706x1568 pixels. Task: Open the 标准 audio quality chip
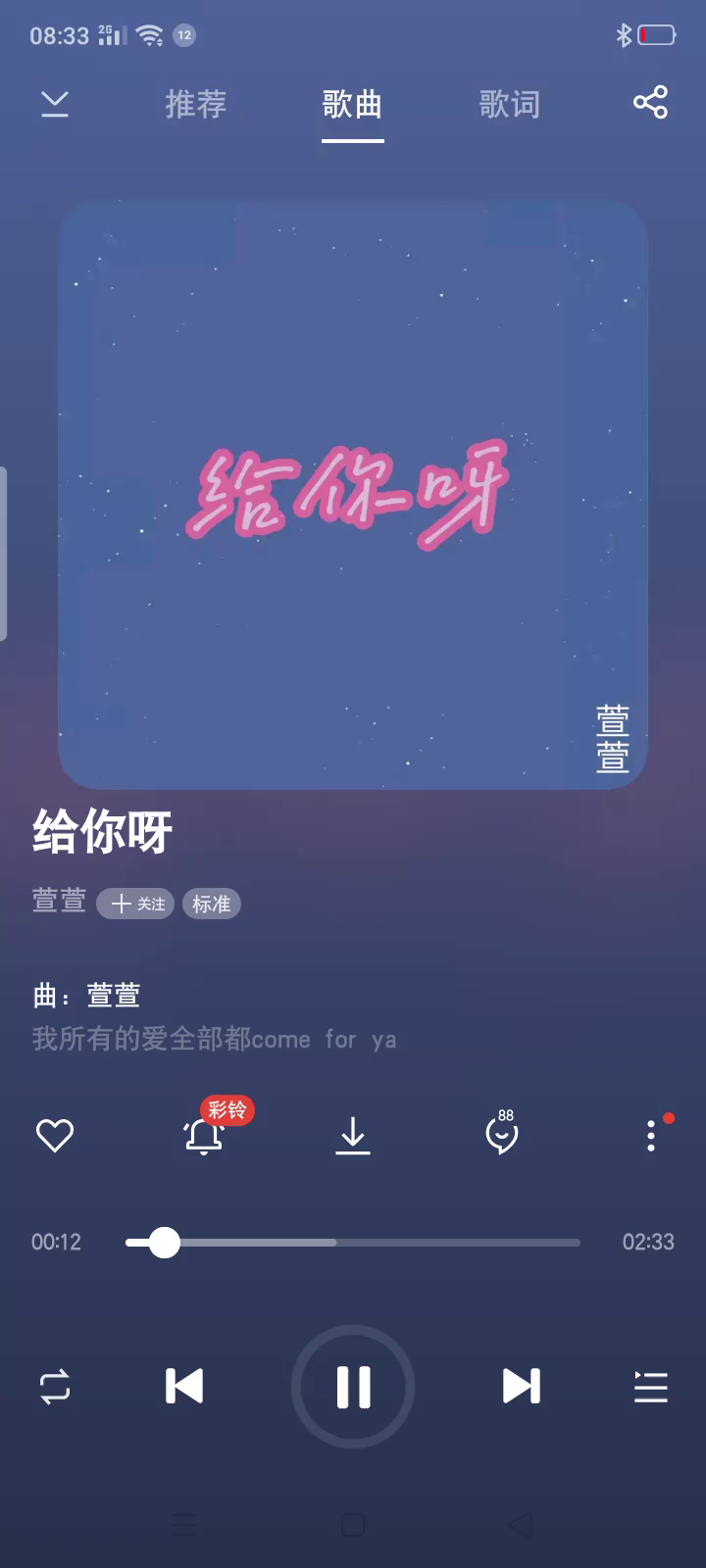(x=212, y=904)
